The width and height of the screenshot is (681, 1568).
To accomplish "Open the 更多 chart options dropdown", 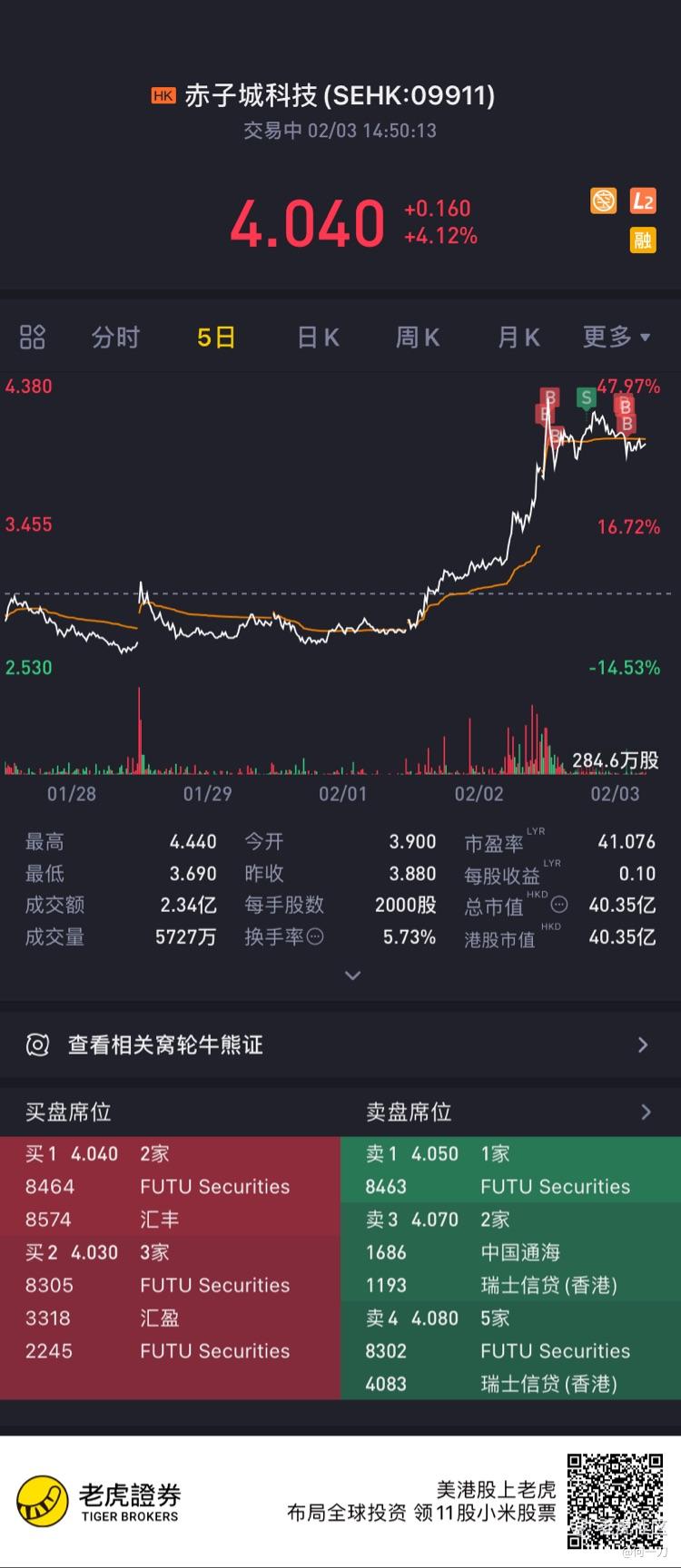I will [x=616, y=338].
